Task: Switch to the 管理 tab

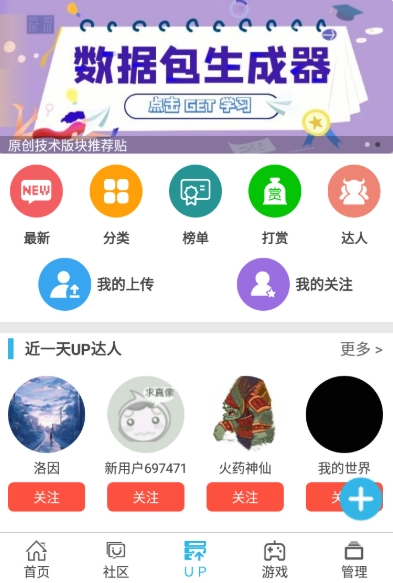Action: (x=354, y=560)
